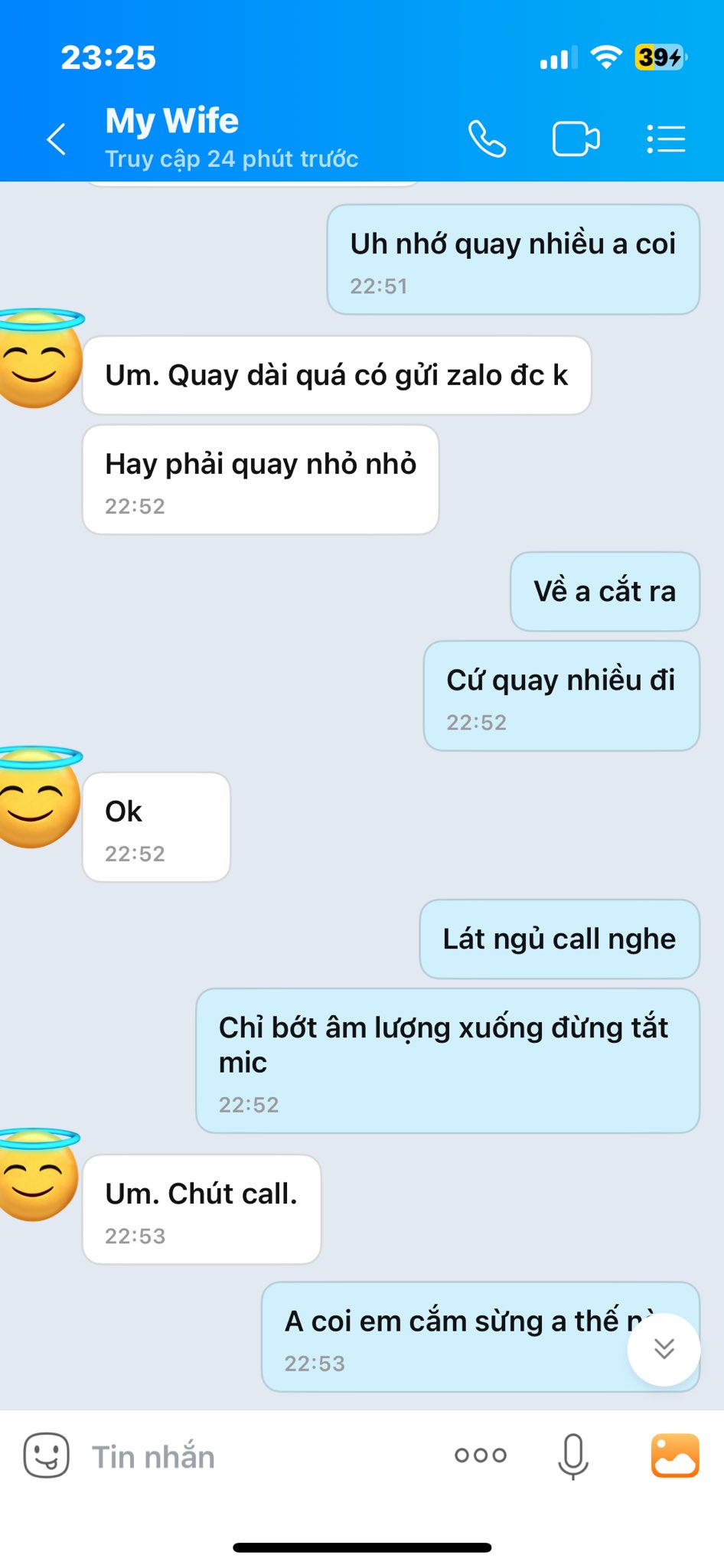The width and height of the screenshot is (724, 1568).
Task: Record a voice message
Action: pos(572,1455)
